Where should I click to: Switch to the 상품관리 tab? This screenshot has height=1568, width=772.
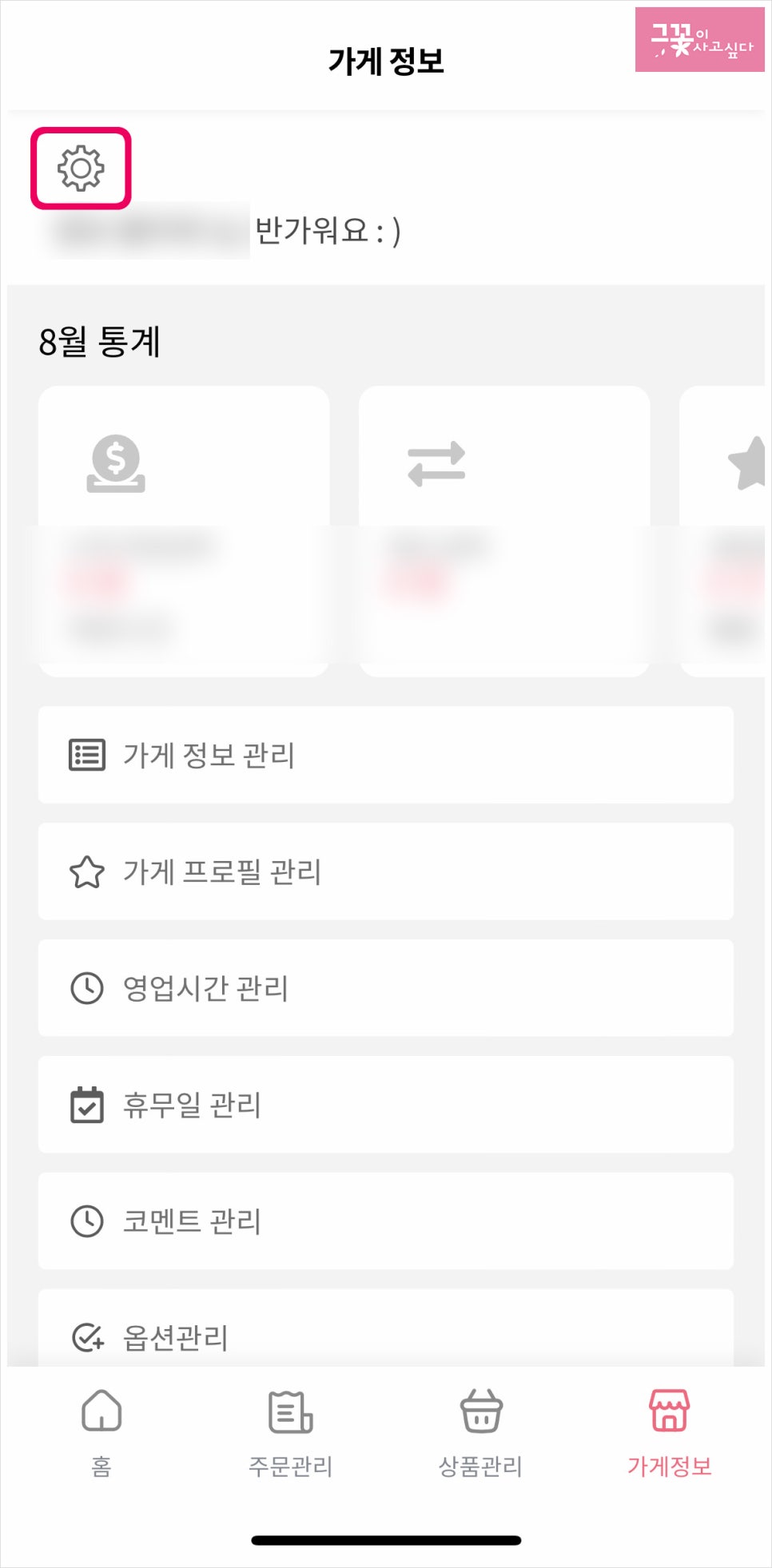480,1431
